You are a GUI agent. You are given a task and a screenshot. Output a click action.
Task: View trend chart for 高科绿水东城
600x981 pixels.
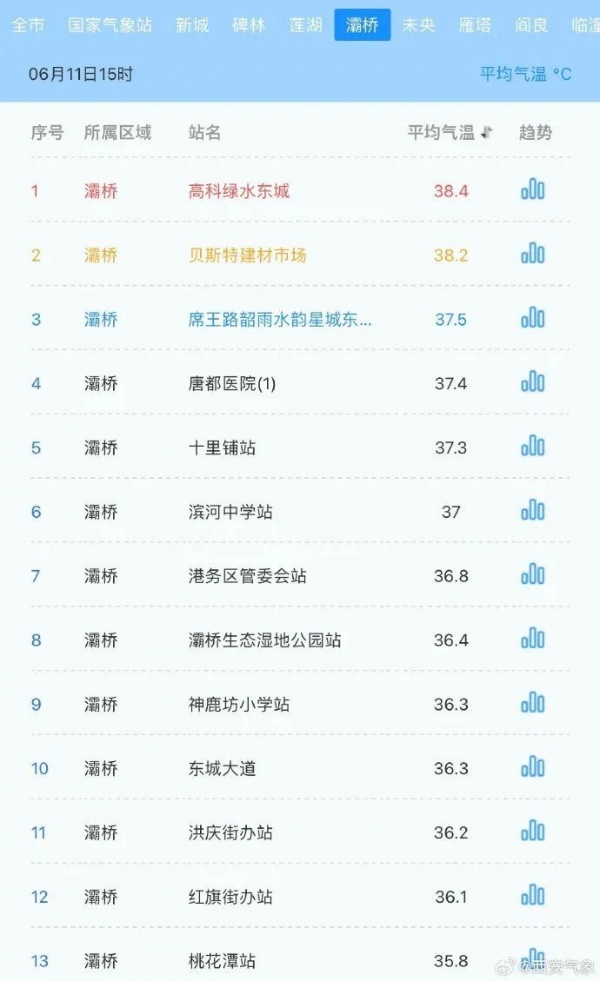533,190
